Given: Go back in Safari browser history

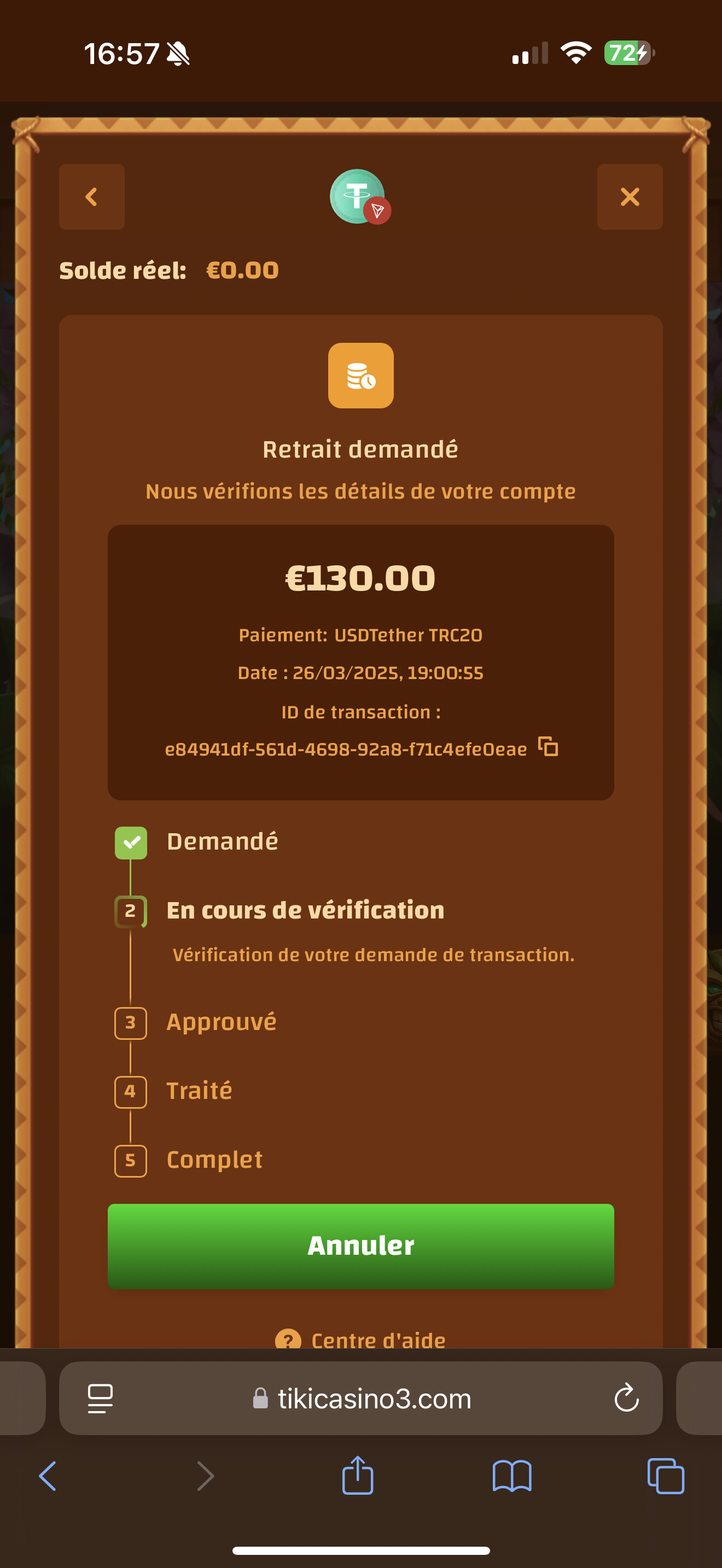Looking at the screenshot, I should (48, 1476).
